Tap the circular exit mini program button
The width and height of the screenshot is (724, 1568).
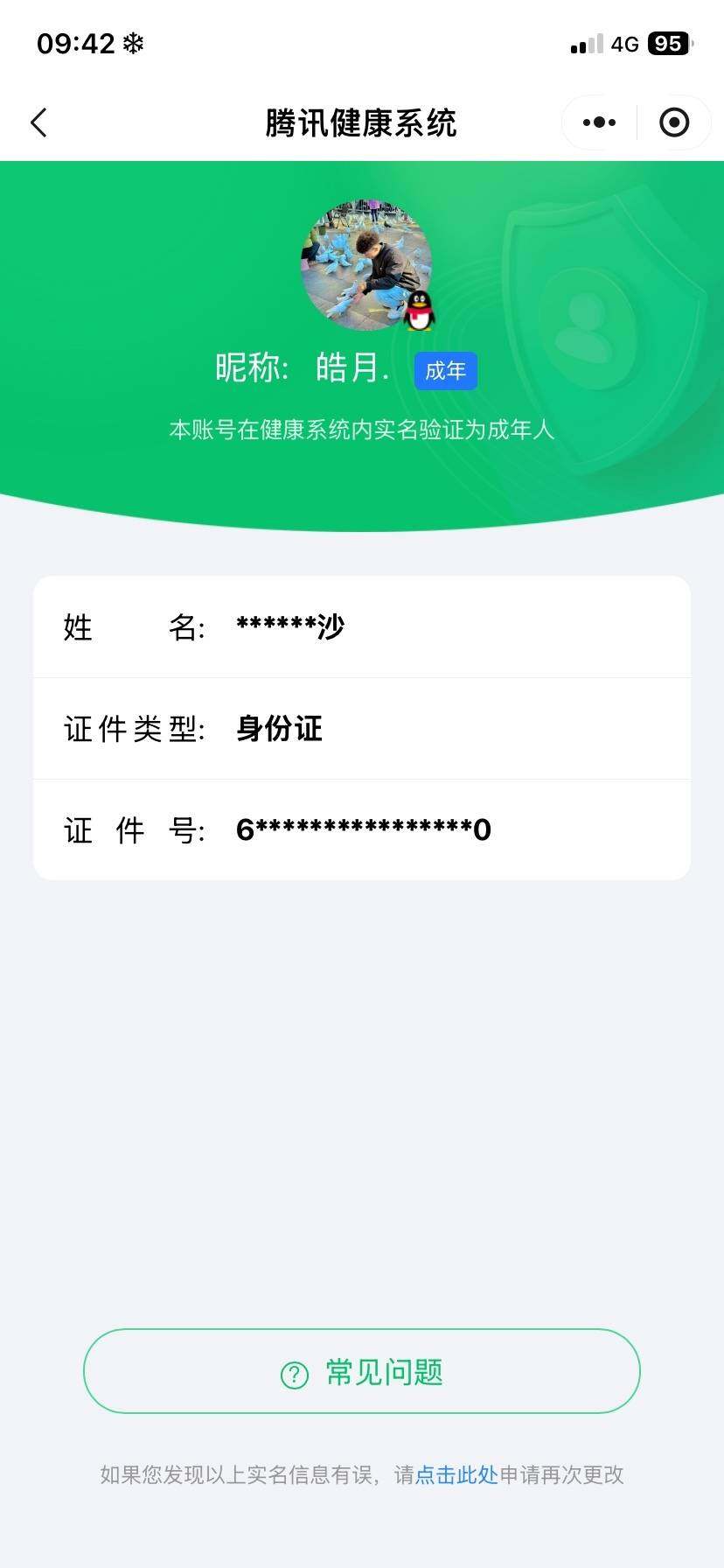(674, 122)
